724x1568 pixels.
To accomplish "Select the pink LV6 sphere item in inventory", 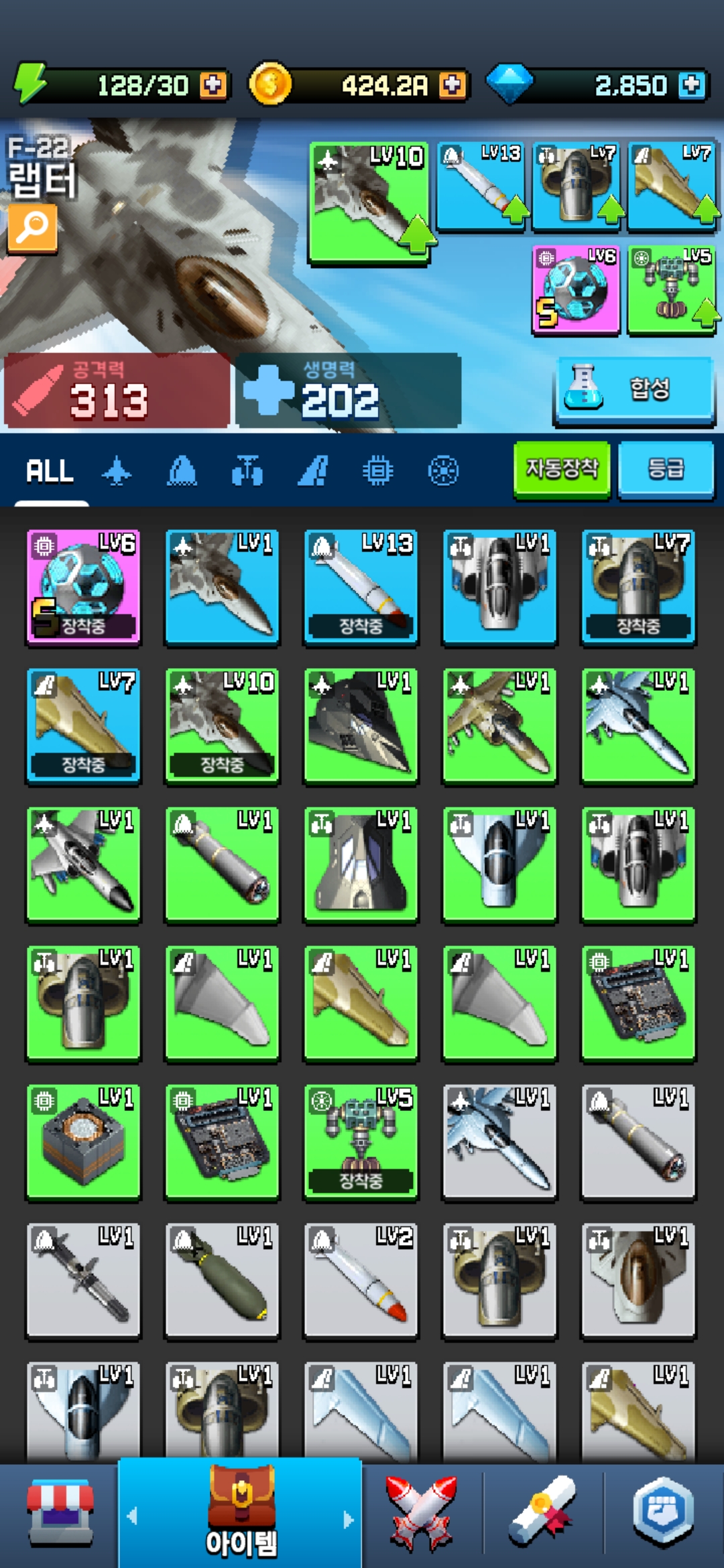I will (84, 586).
